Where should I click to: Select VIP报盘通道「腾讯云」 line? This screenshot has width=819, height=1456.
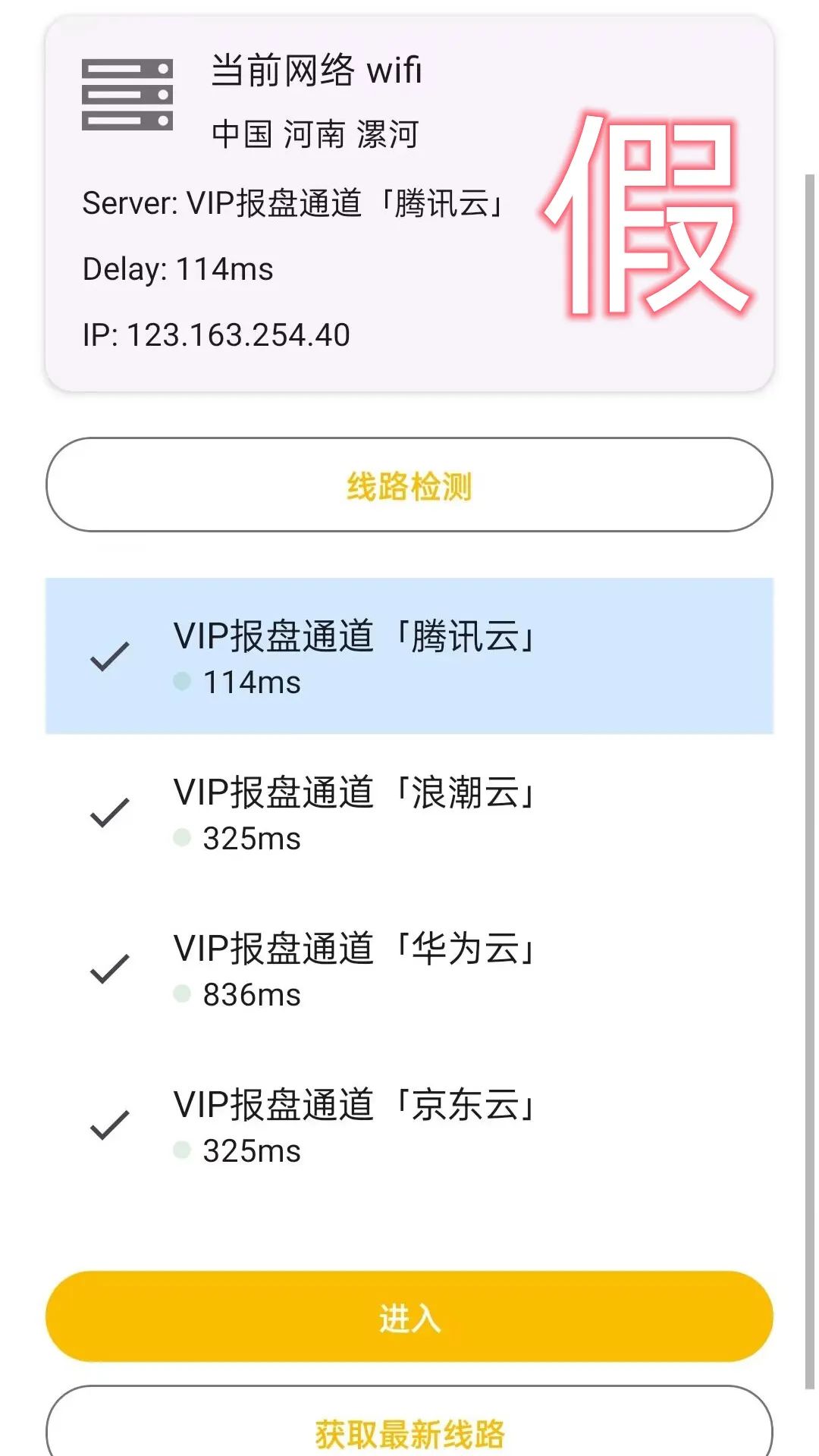coord(409,656)
